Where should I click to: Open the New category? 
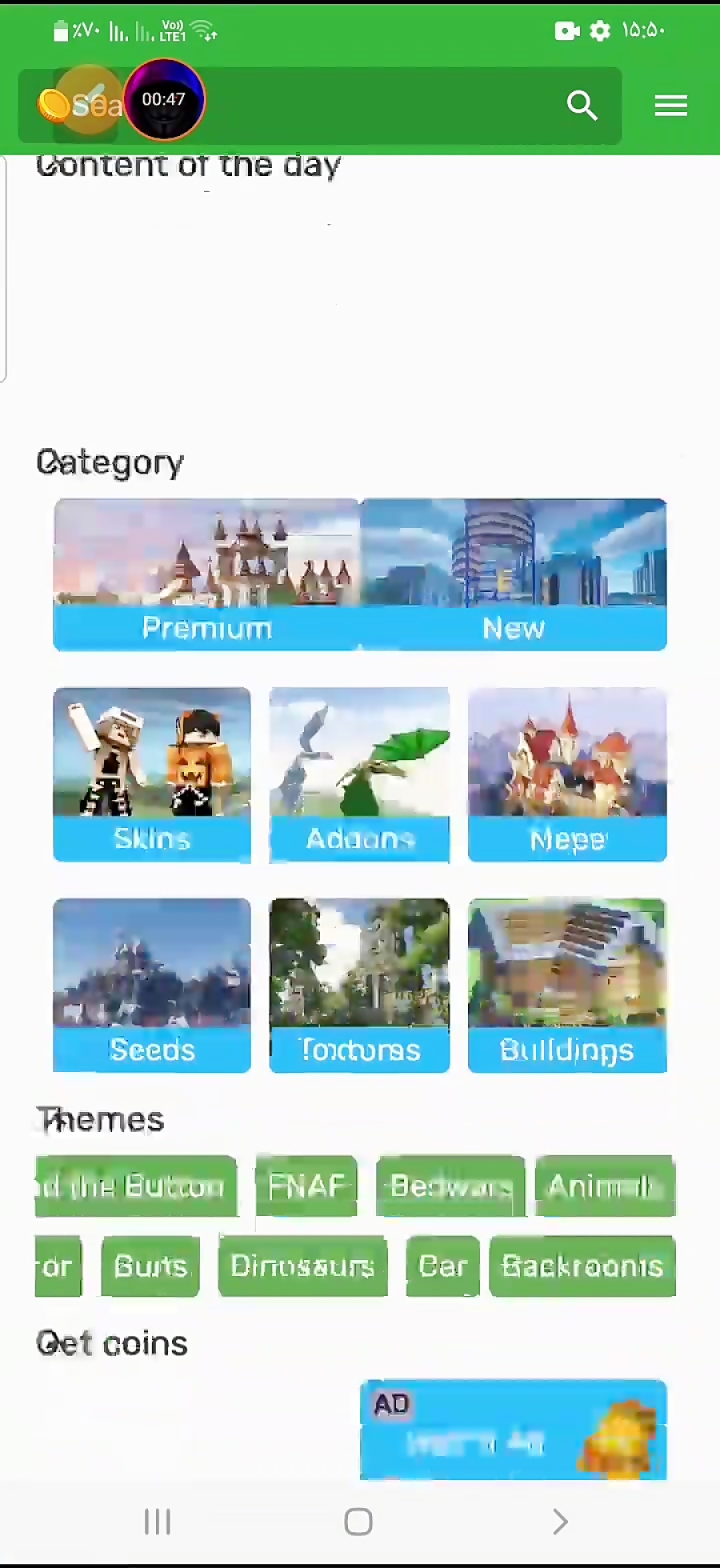[x=514, y=574]
